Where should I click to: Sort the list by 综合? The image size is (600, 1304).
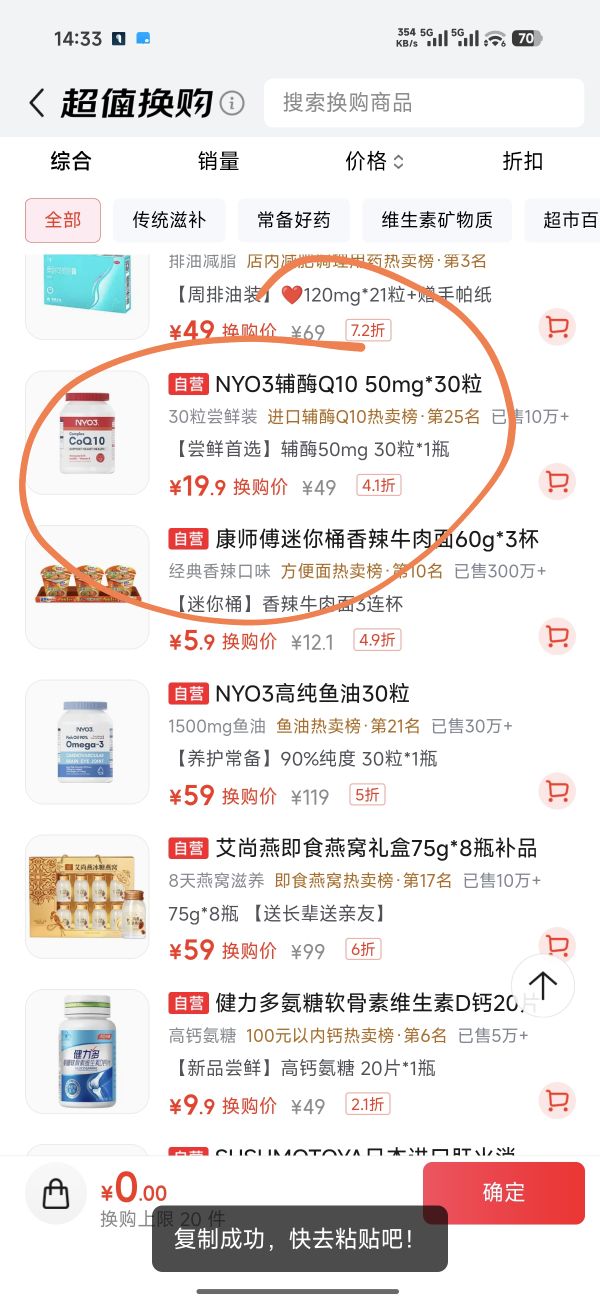[x=71, y=161]
